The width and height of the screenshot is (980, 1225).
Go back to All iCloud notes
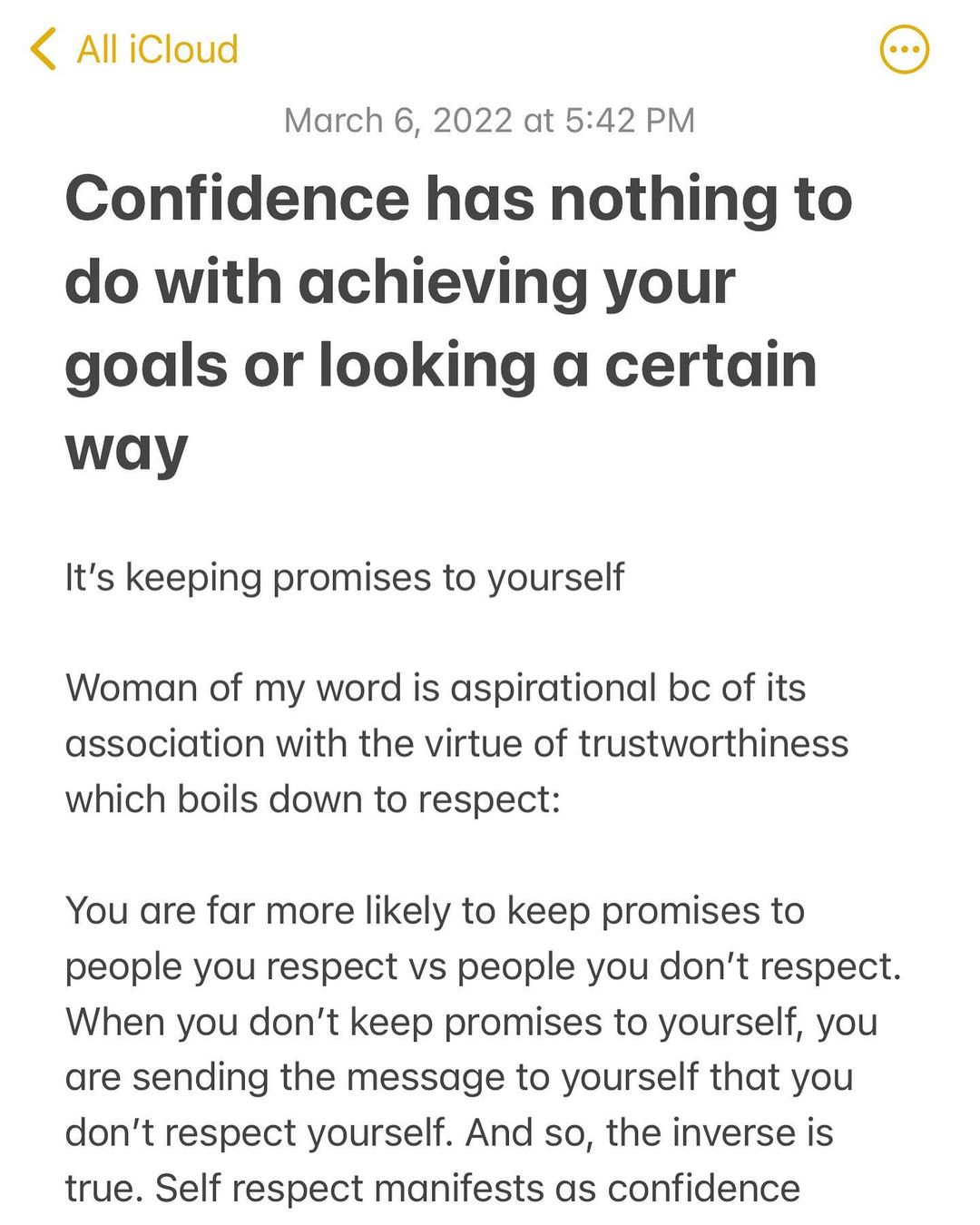tap(134, 49)
